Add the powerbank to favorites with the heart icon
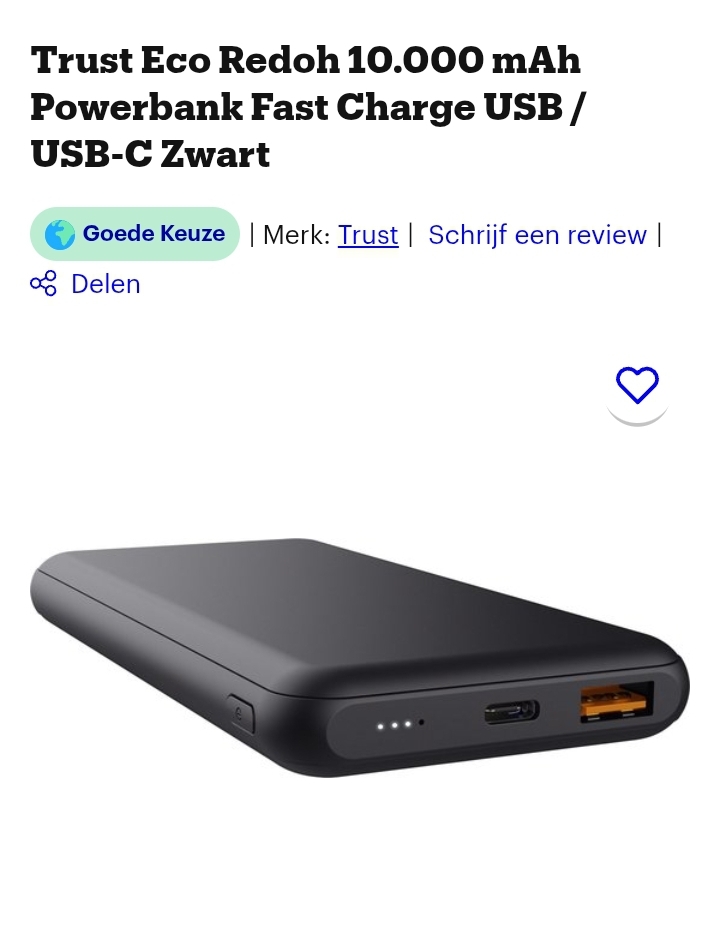The image size is (720, 937). pos(637,385)
